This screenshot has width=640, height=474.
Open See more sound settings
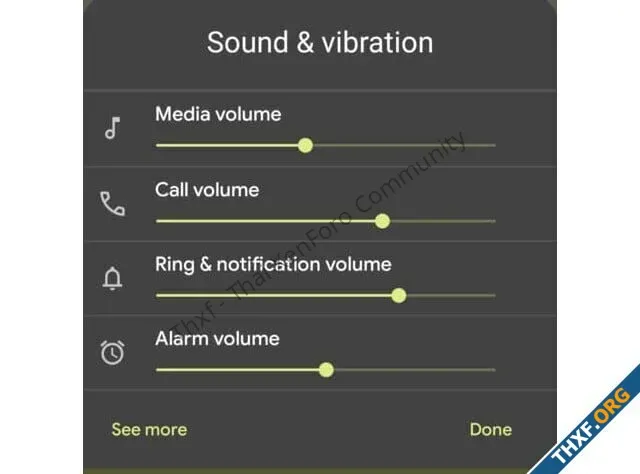[149, 429]
